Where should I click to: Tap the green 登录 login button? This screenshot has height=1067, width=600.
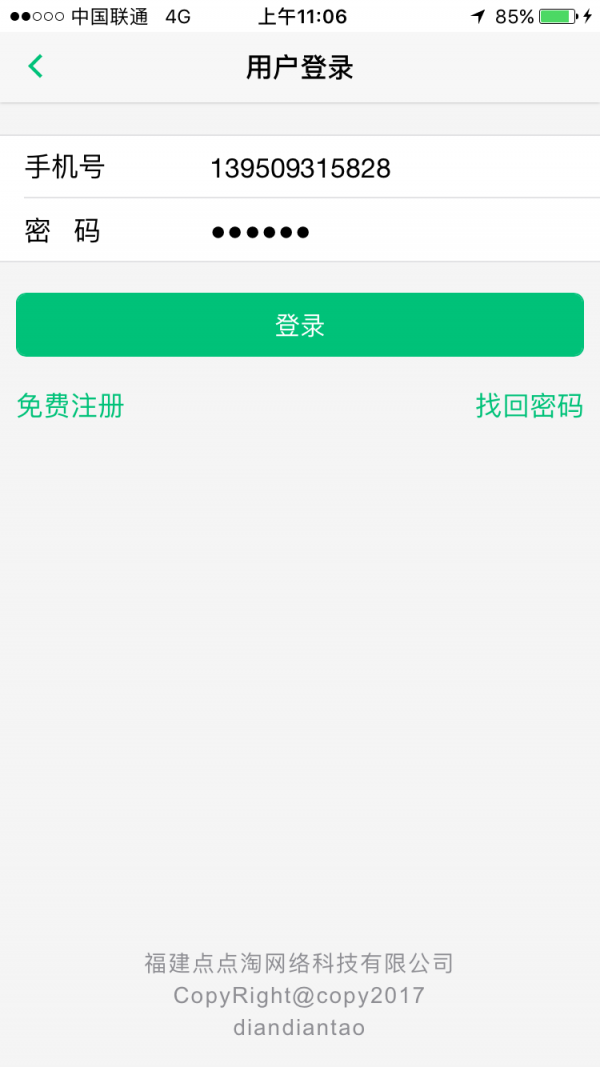(x=300, y=325)
